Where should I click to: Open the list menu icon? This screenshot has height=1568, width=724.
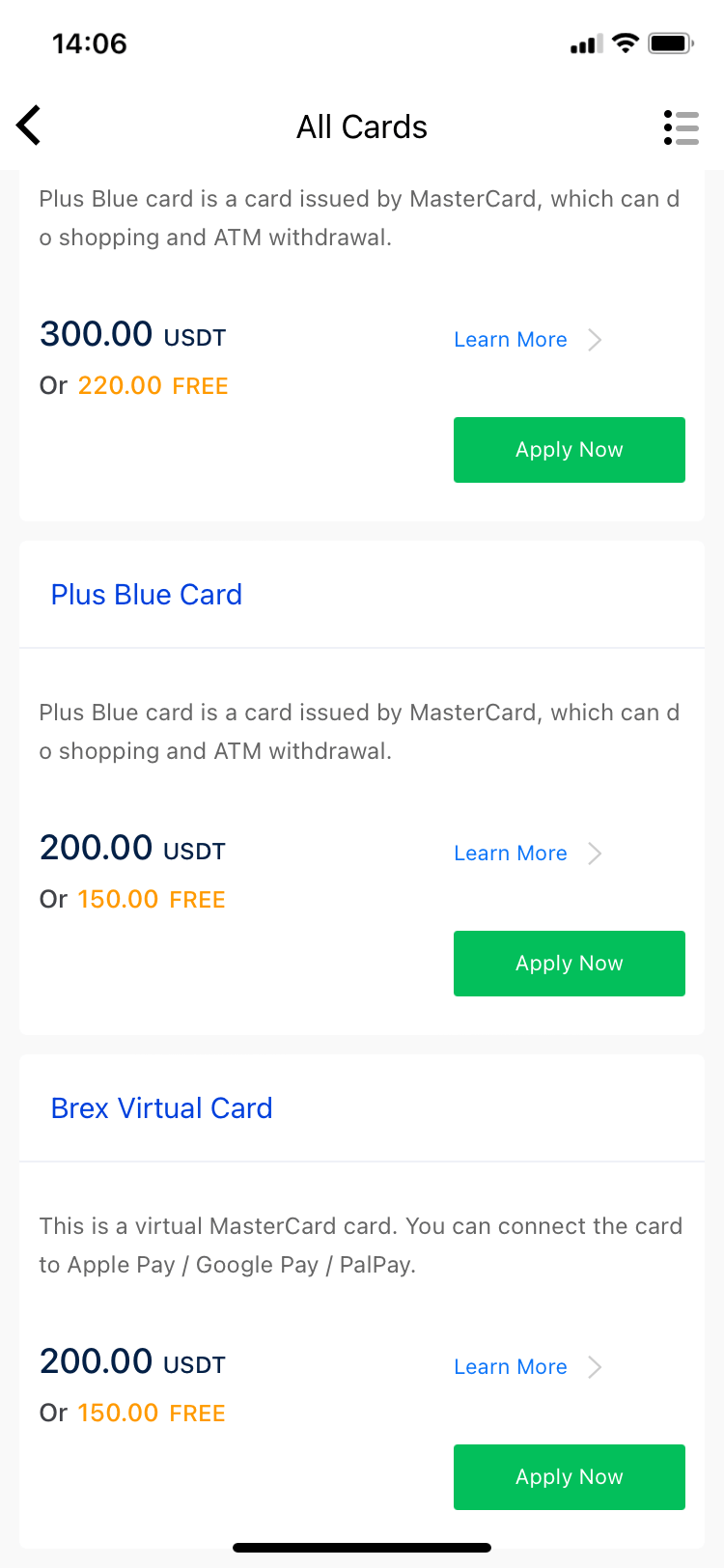point(681,127)
